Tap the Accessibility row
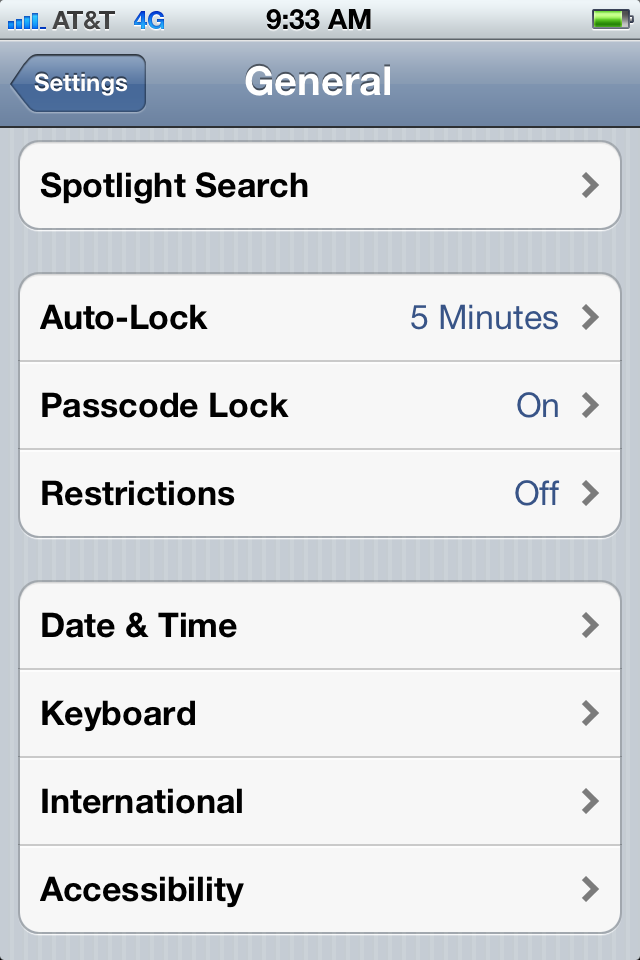The image size is (640, 960). [320, 890]
